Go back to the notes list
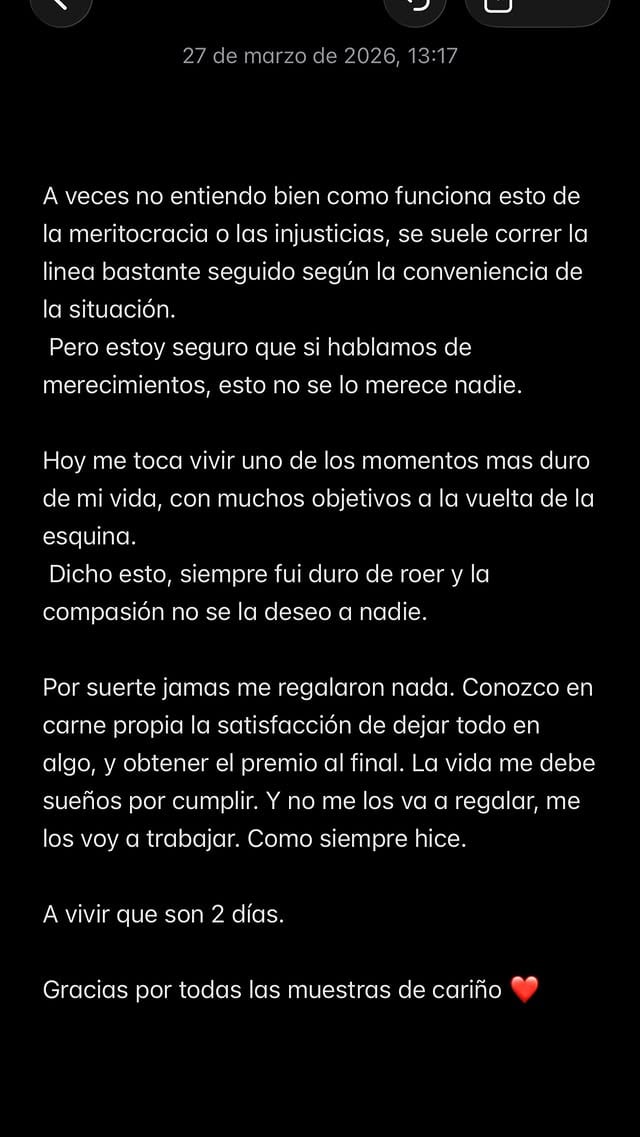640x1137 pixels. (58, 7)
